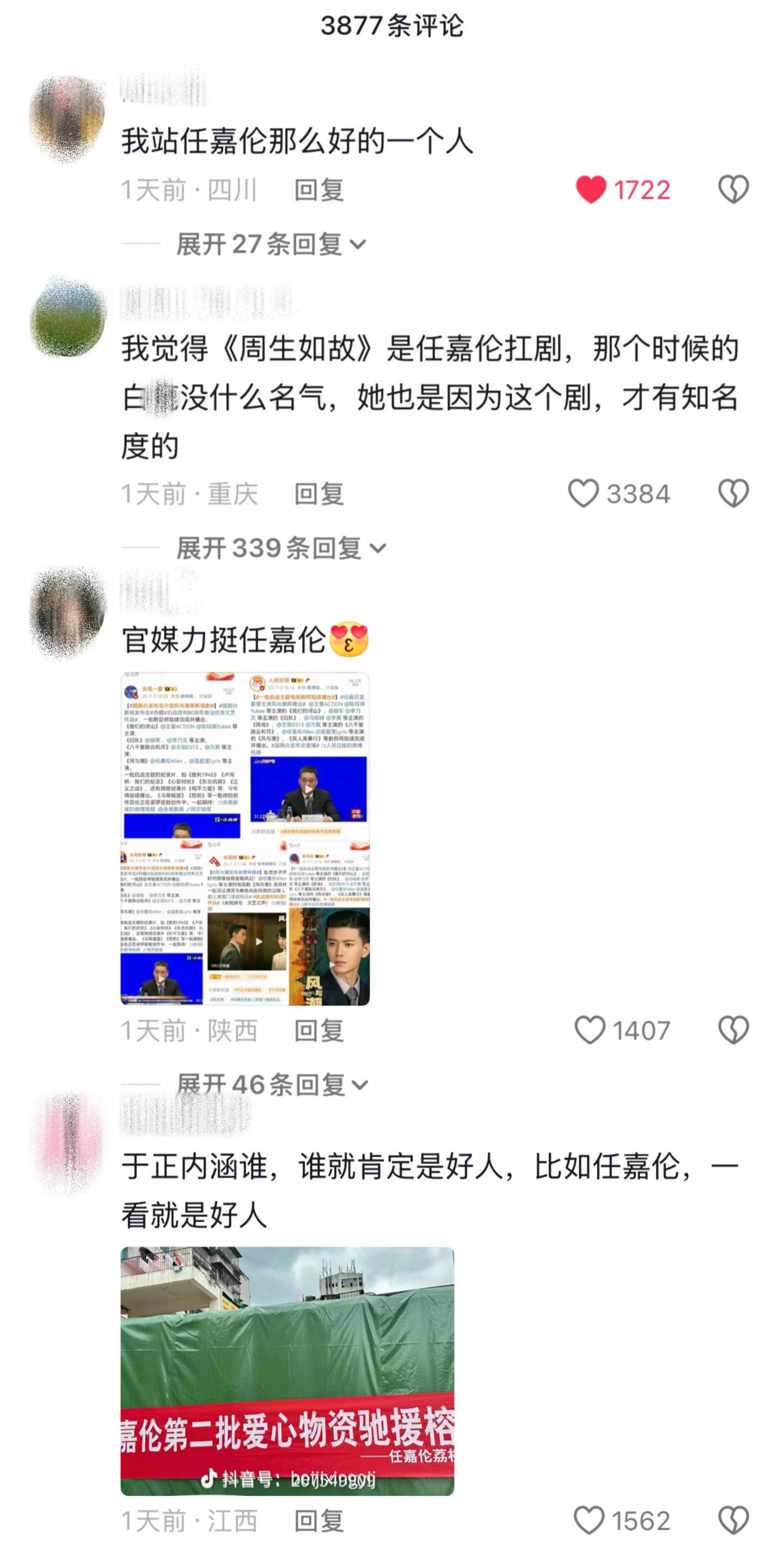Reply to the Shaanxi comment
Viewport: 784px width, 1550px height.
(319, 1031)
